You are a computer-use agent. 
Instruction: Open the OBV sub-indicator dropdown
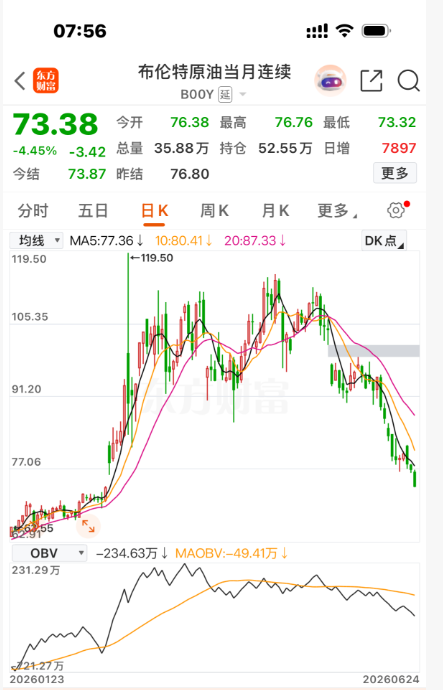point(49,553)
